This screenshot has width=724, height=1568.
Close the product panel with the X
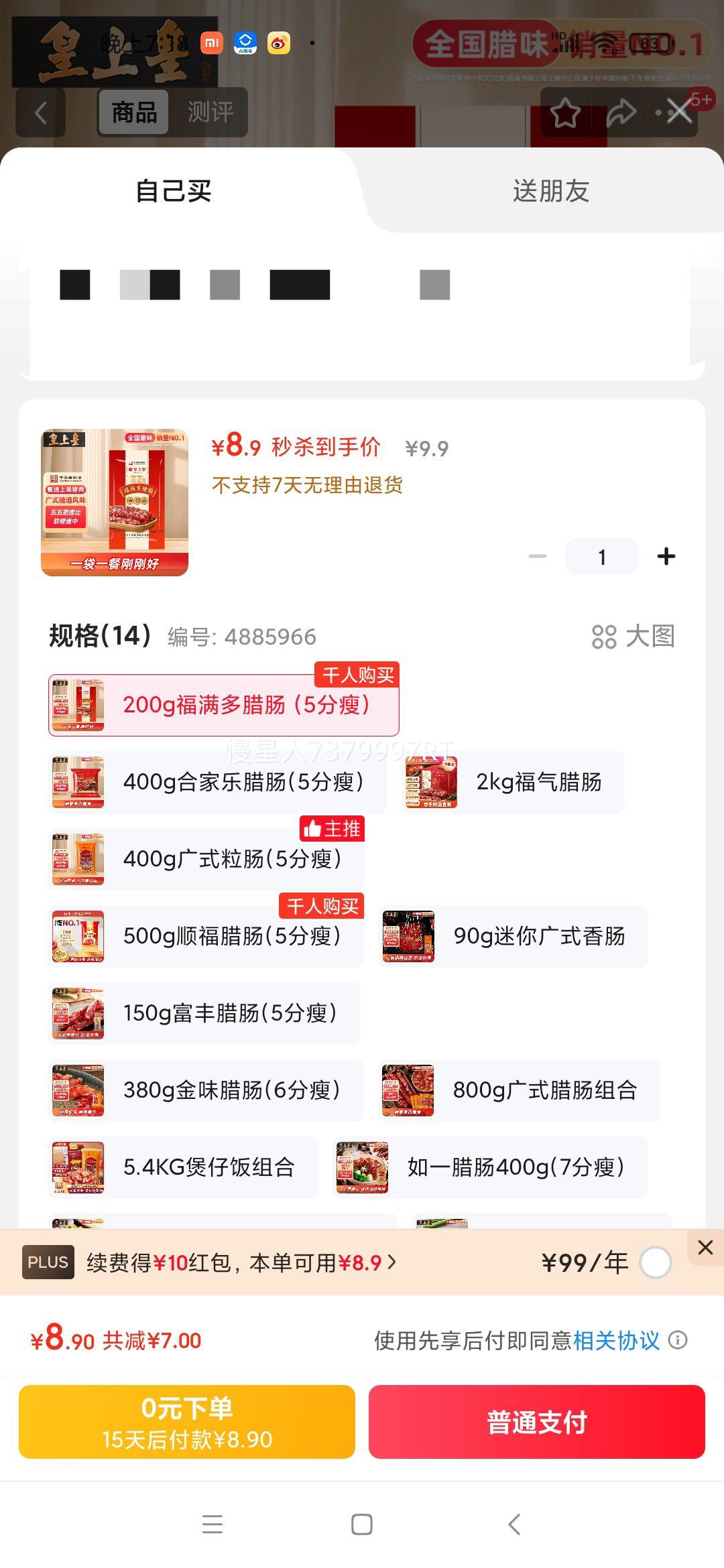[x=679, y=112]
